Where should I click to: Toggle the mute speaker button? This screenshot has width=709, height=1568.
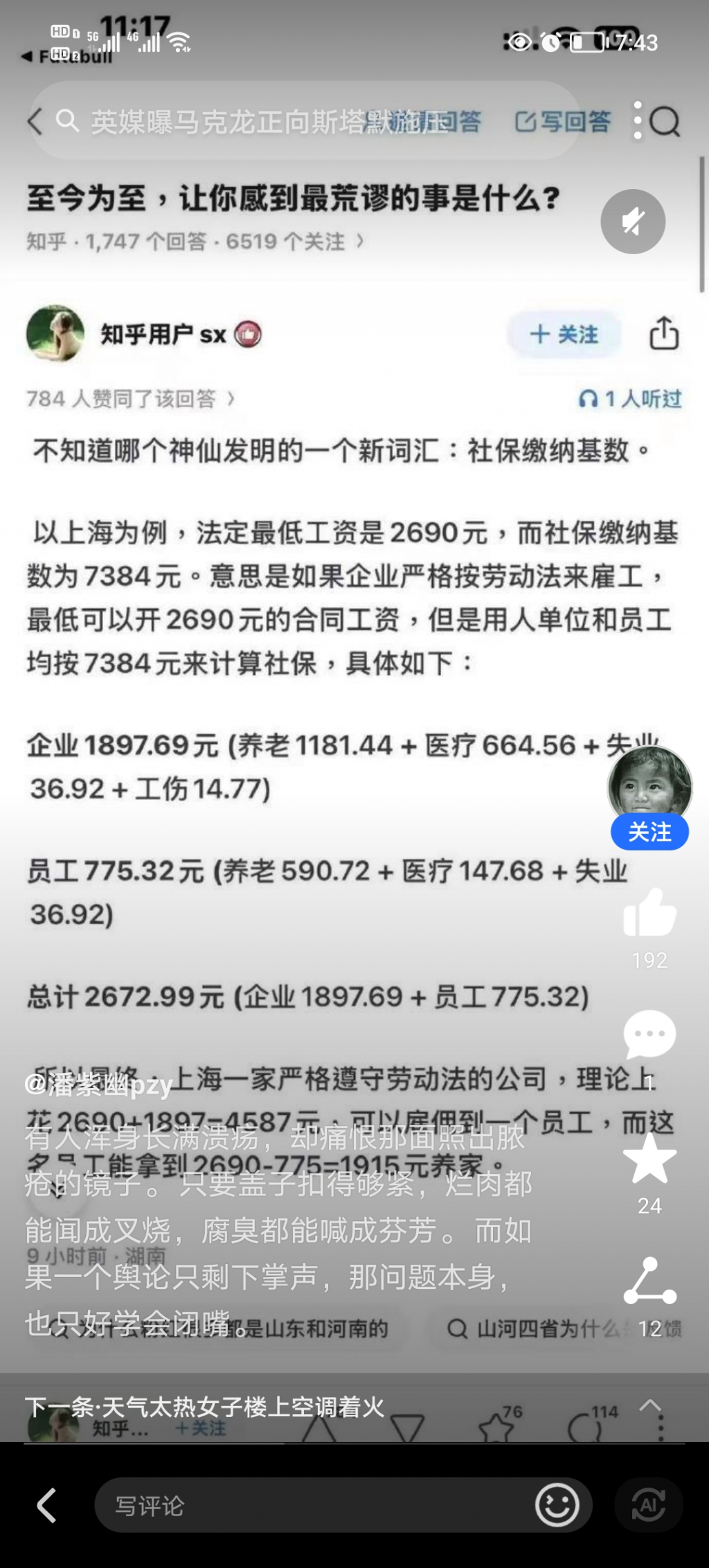[x=633, y=222]
